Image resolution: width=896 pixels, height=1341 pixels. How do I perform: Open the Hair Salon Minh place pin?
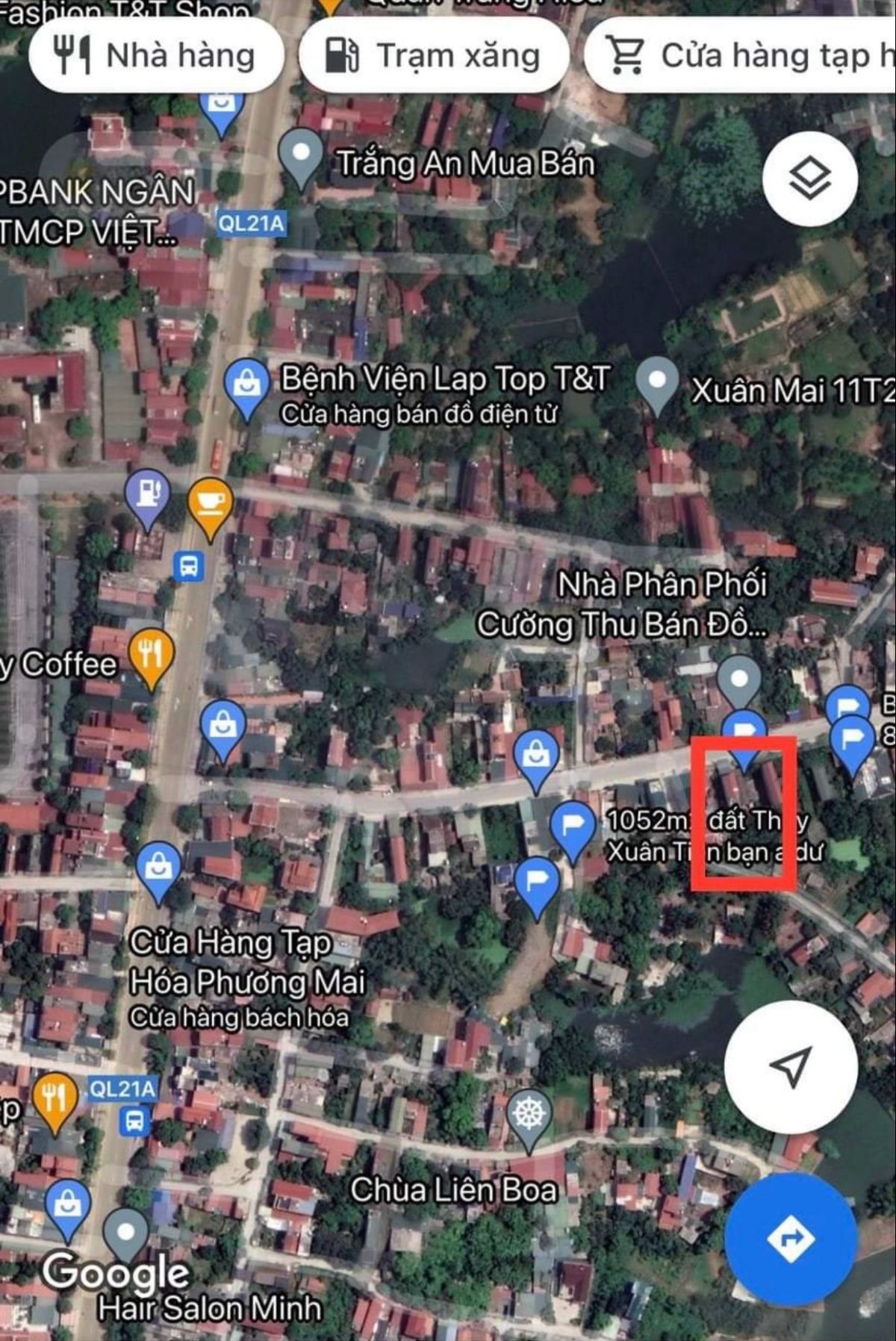pos(125,1233)
